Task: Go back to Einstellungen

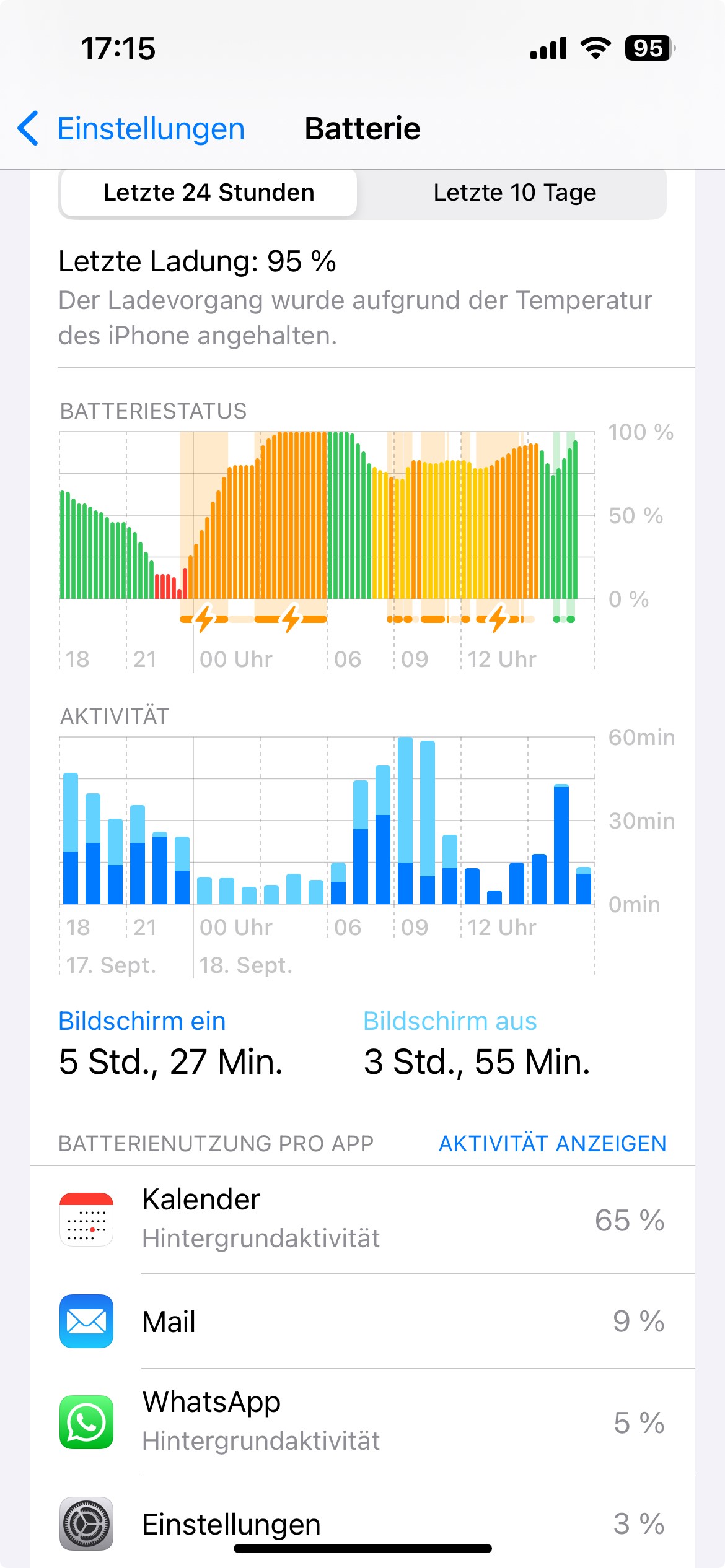Action: tap(131, 129)
